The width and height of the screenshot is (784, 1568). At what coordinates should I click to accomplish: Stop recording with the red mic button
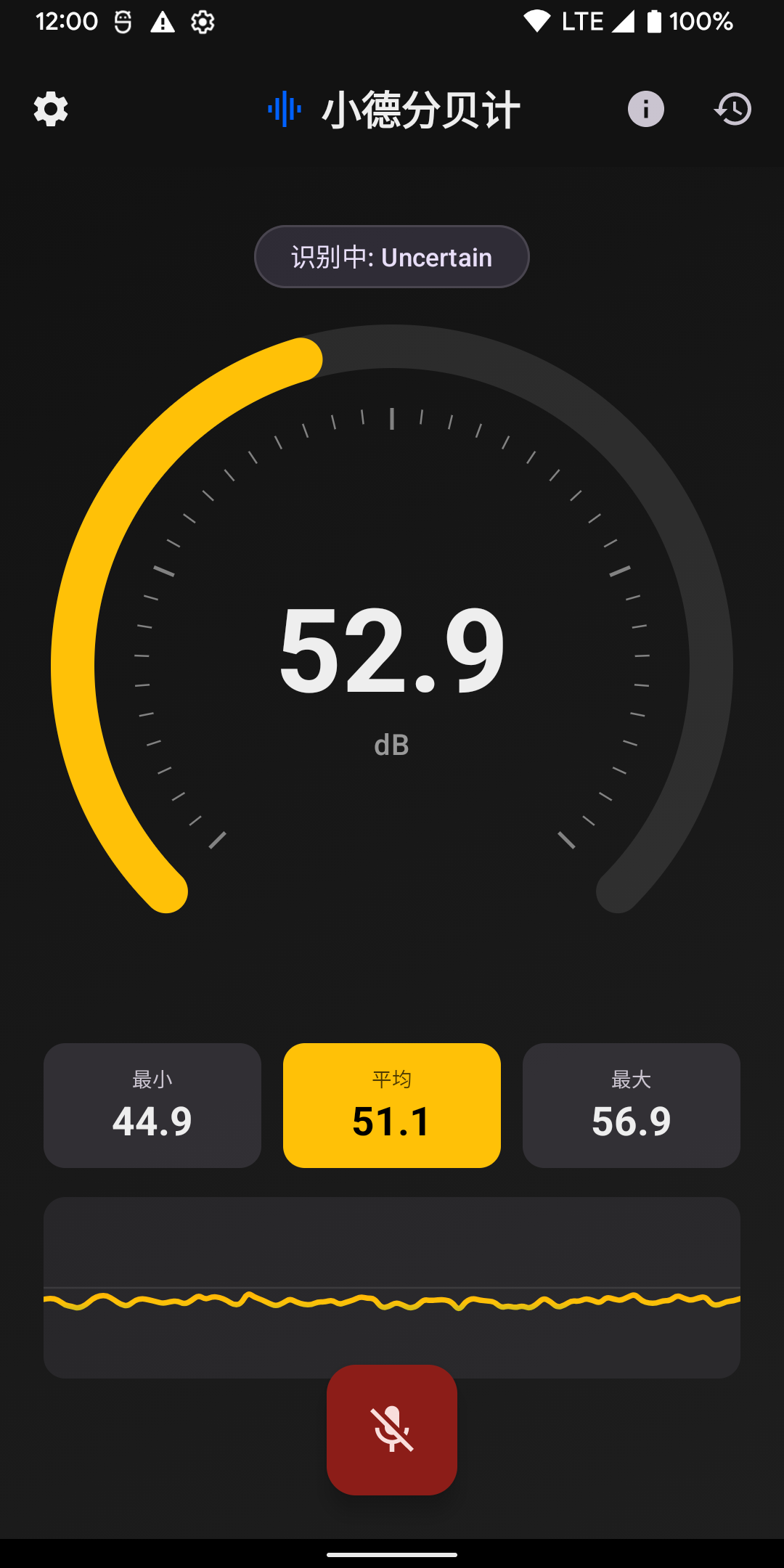pos(392,1429)
